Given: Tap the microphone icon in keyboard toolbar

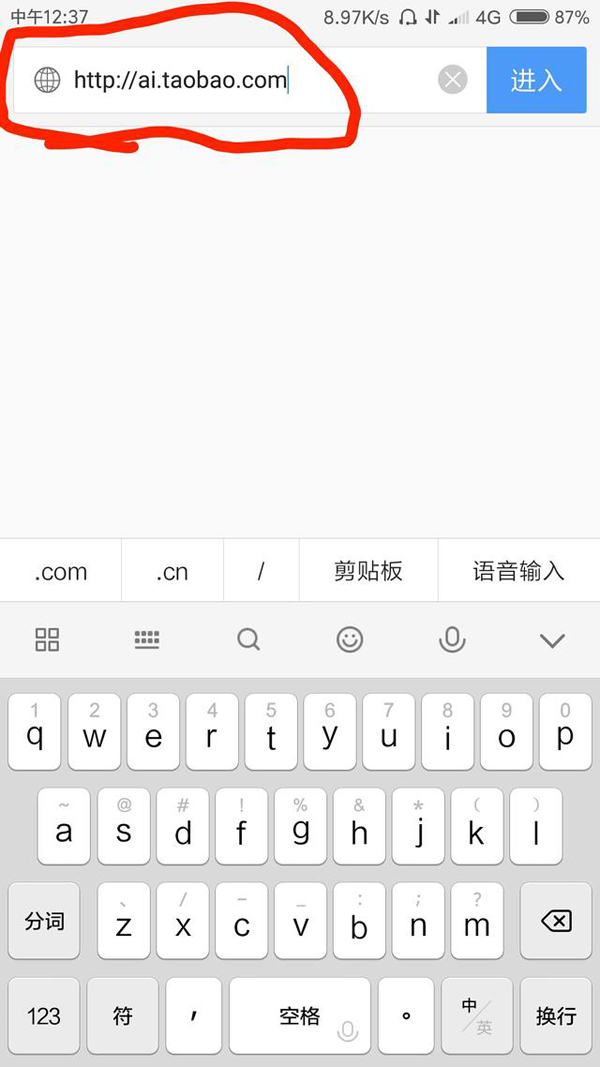Looking at the screenshot, I should pyautogui.click(x=452, y=640).
